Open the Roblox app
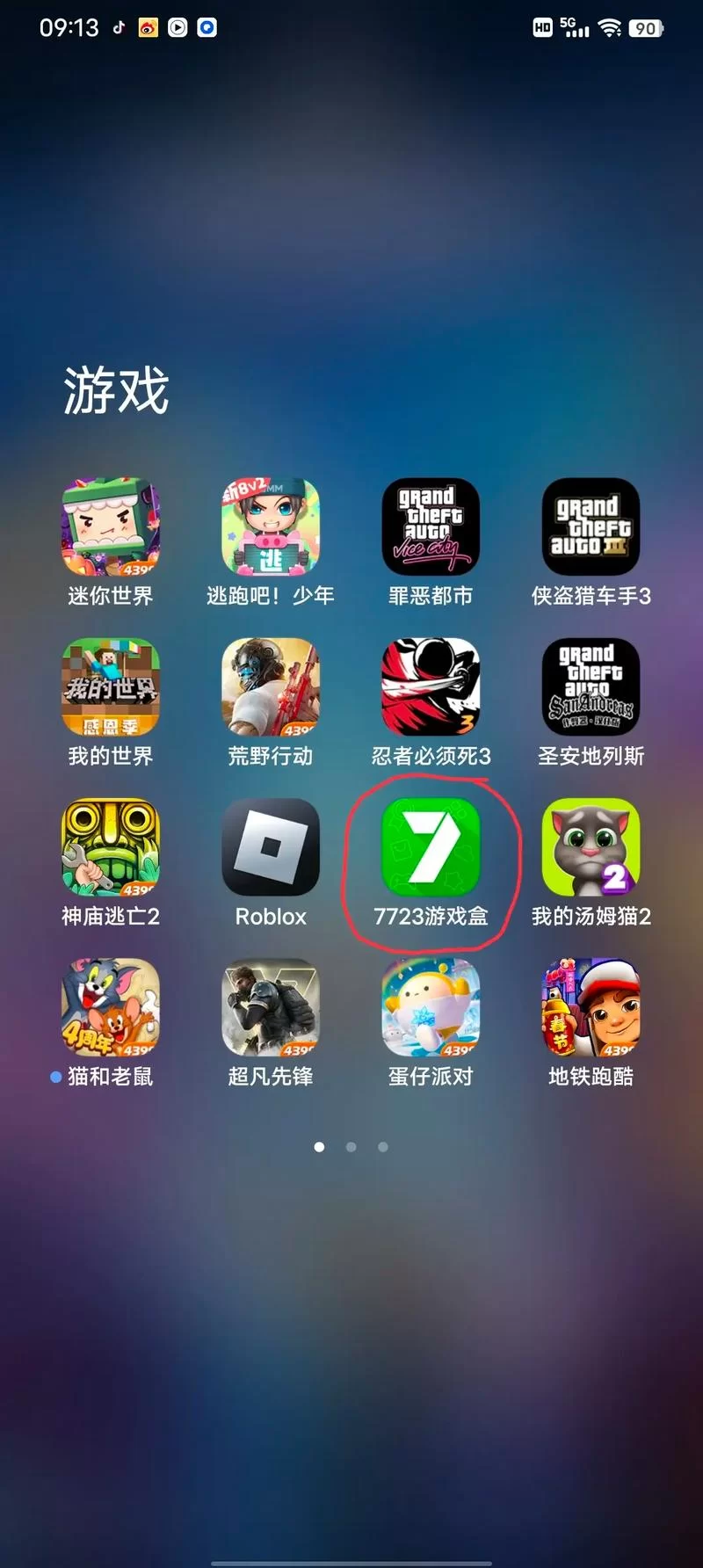Image resolution: width=703 pixels, height=1568 pixels. pos(270,847)
